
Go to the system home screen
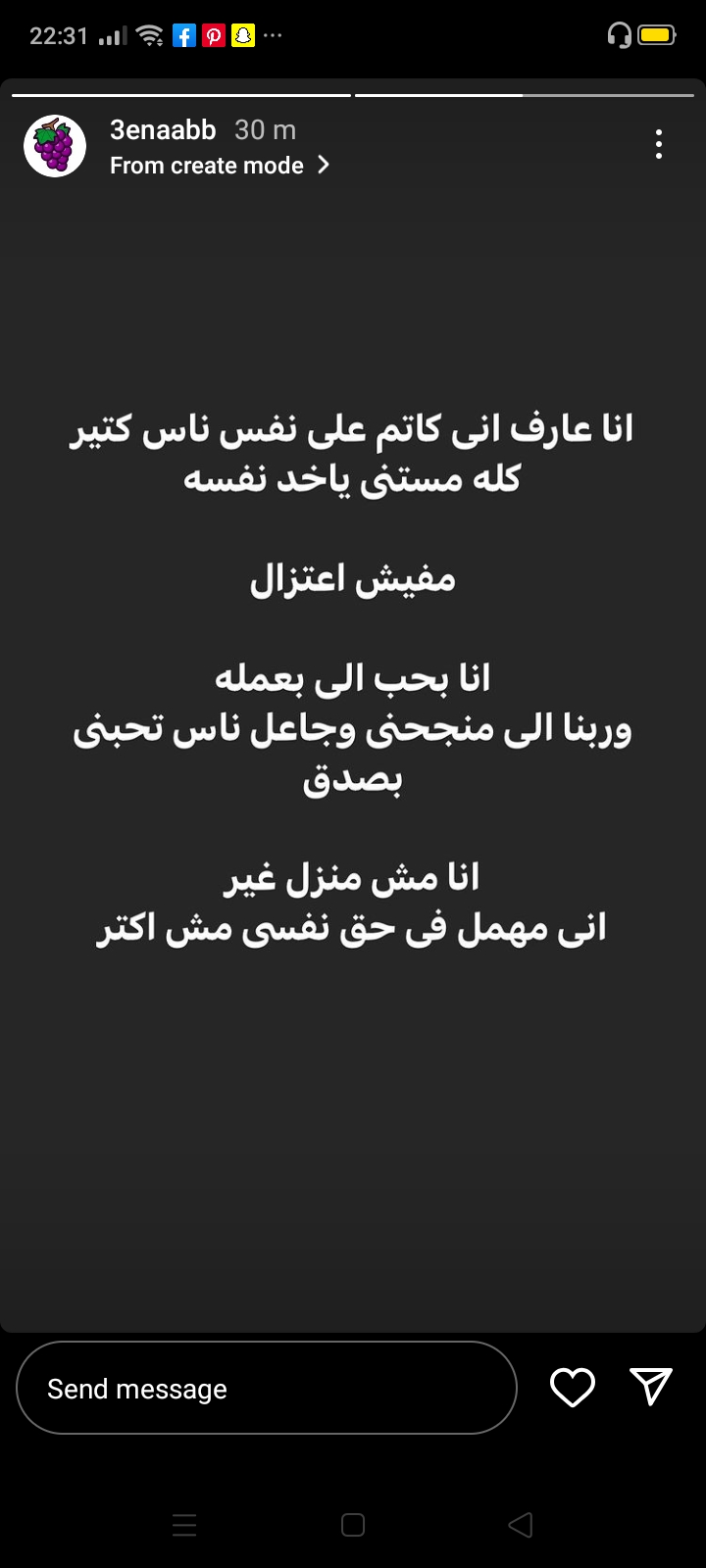tap(353, 1525)
